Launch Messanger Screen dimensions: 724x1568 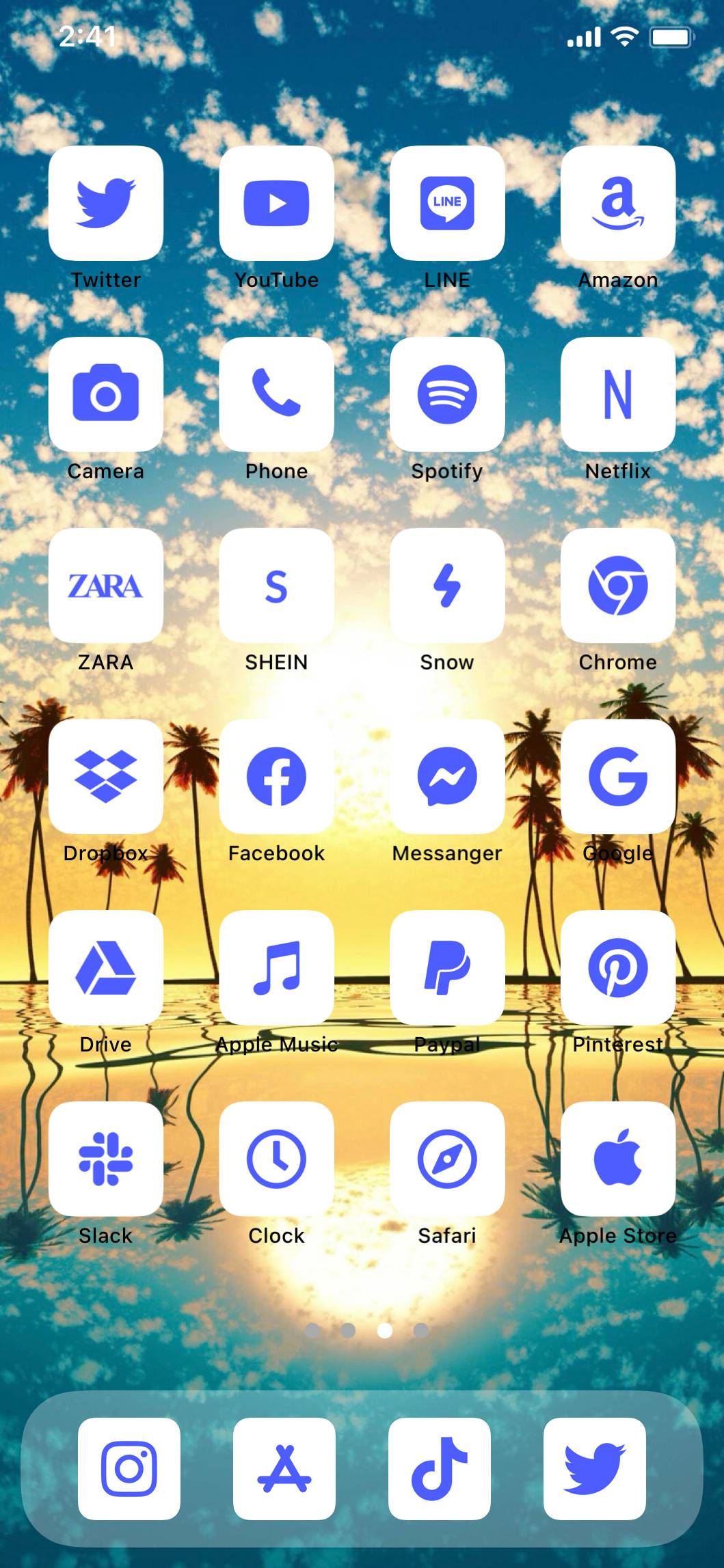447,777
